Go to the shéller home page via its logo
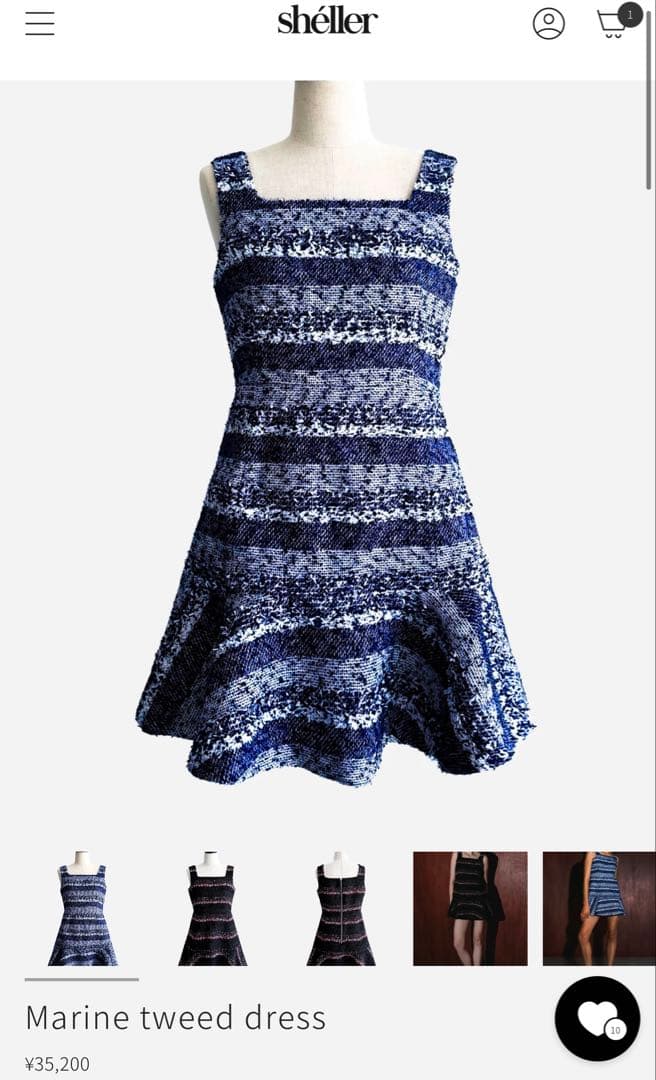 [x=327, y=21]
